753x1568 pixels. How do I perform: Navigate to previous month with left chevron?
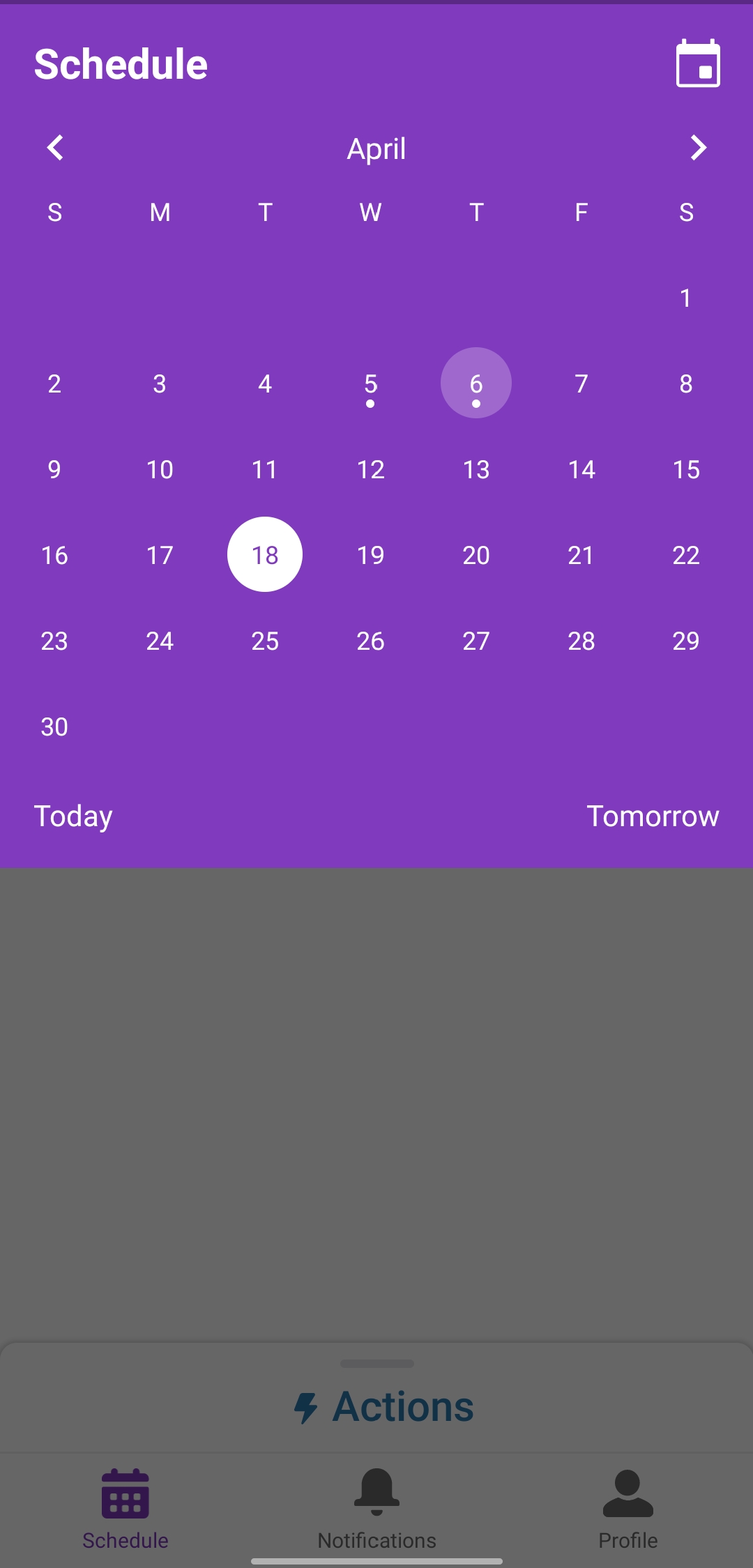click(55, 148)
